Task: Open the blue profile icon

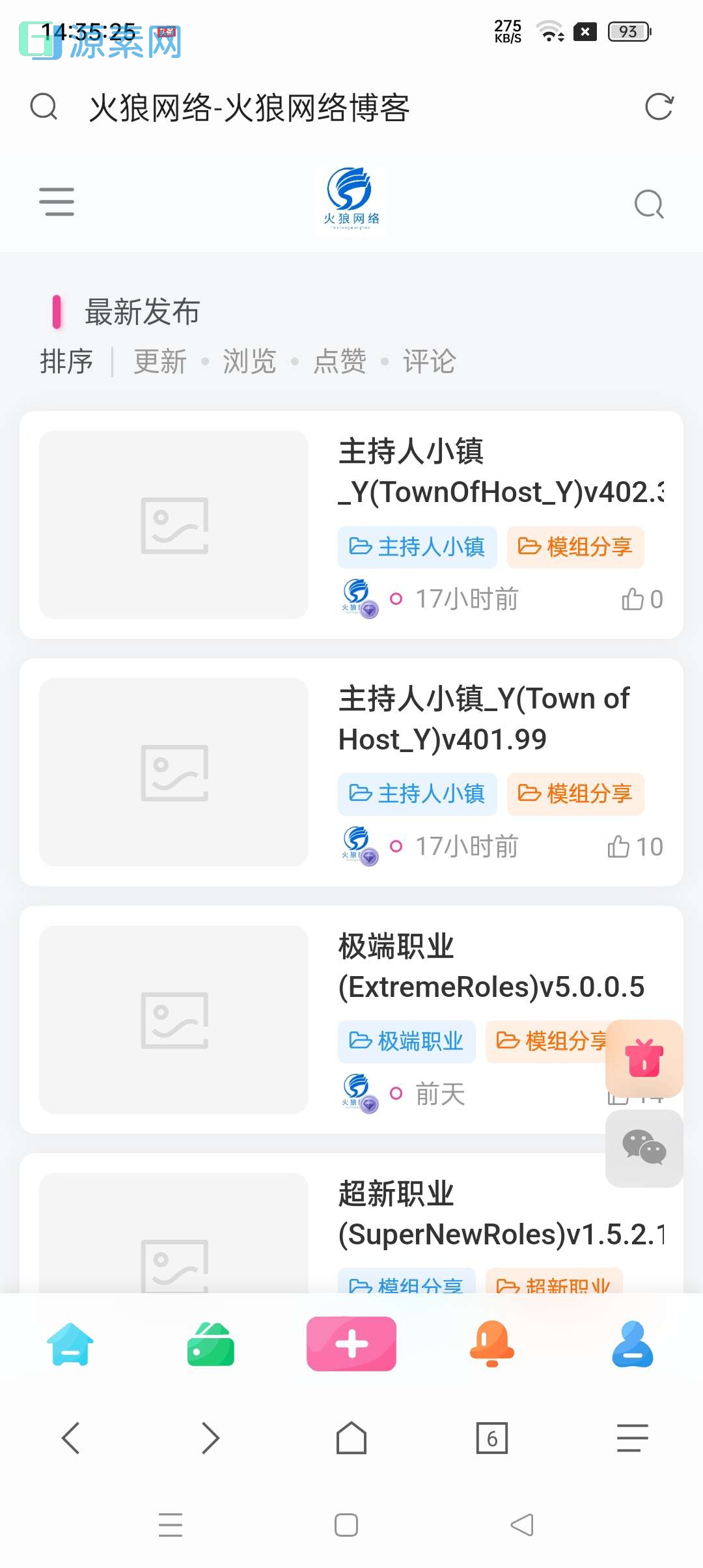Action: tap(632, 1343)
